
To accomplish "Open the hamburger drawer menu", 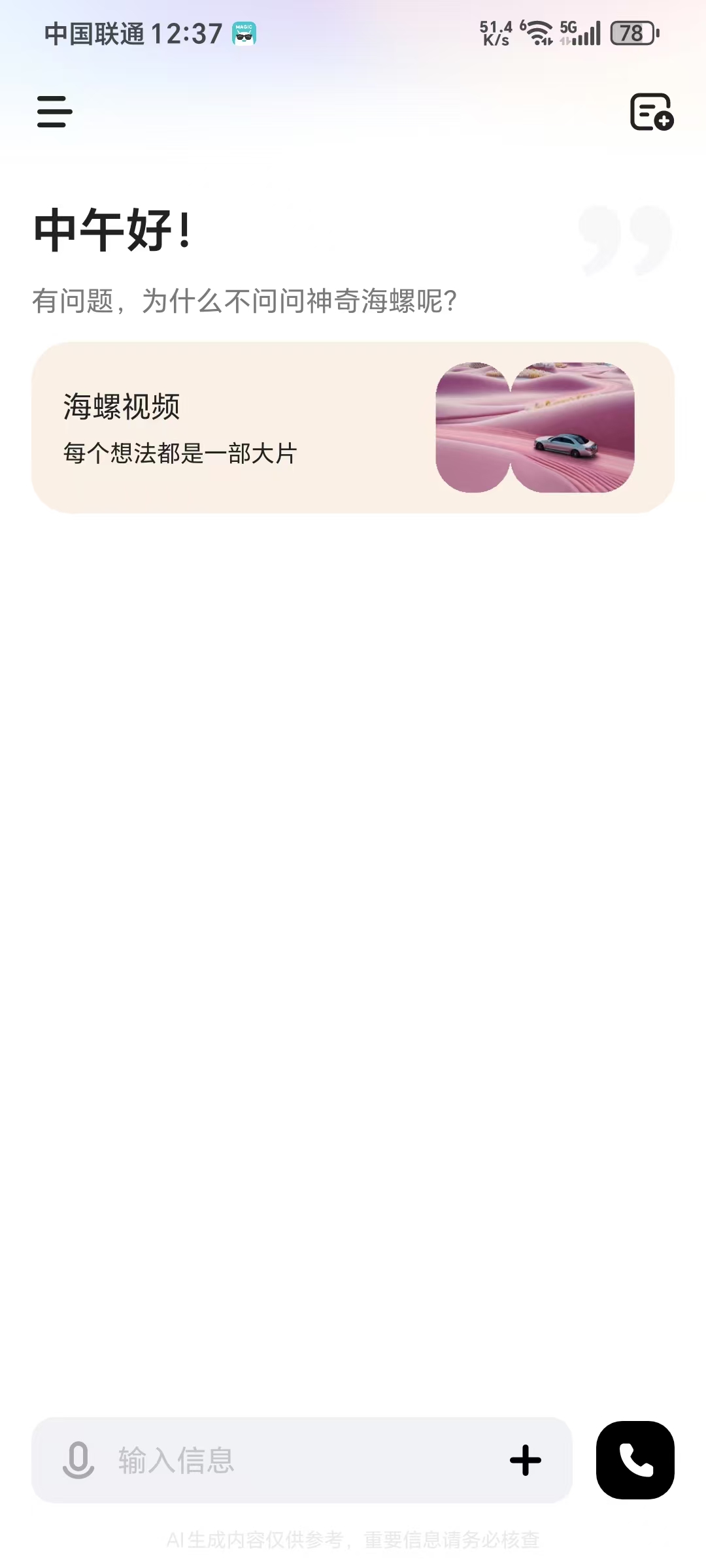I will tap(55, 112).
